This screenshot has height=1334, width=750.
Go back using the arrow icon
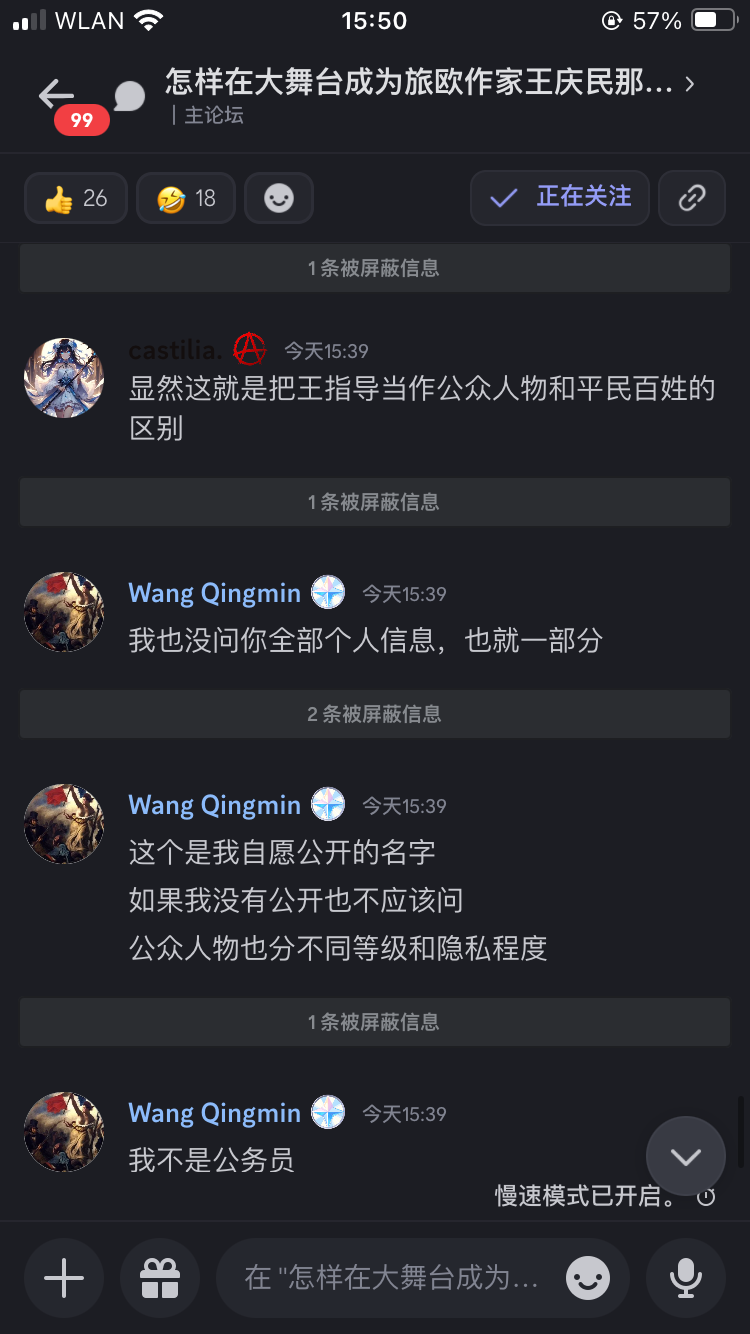[x=56, y=95]
